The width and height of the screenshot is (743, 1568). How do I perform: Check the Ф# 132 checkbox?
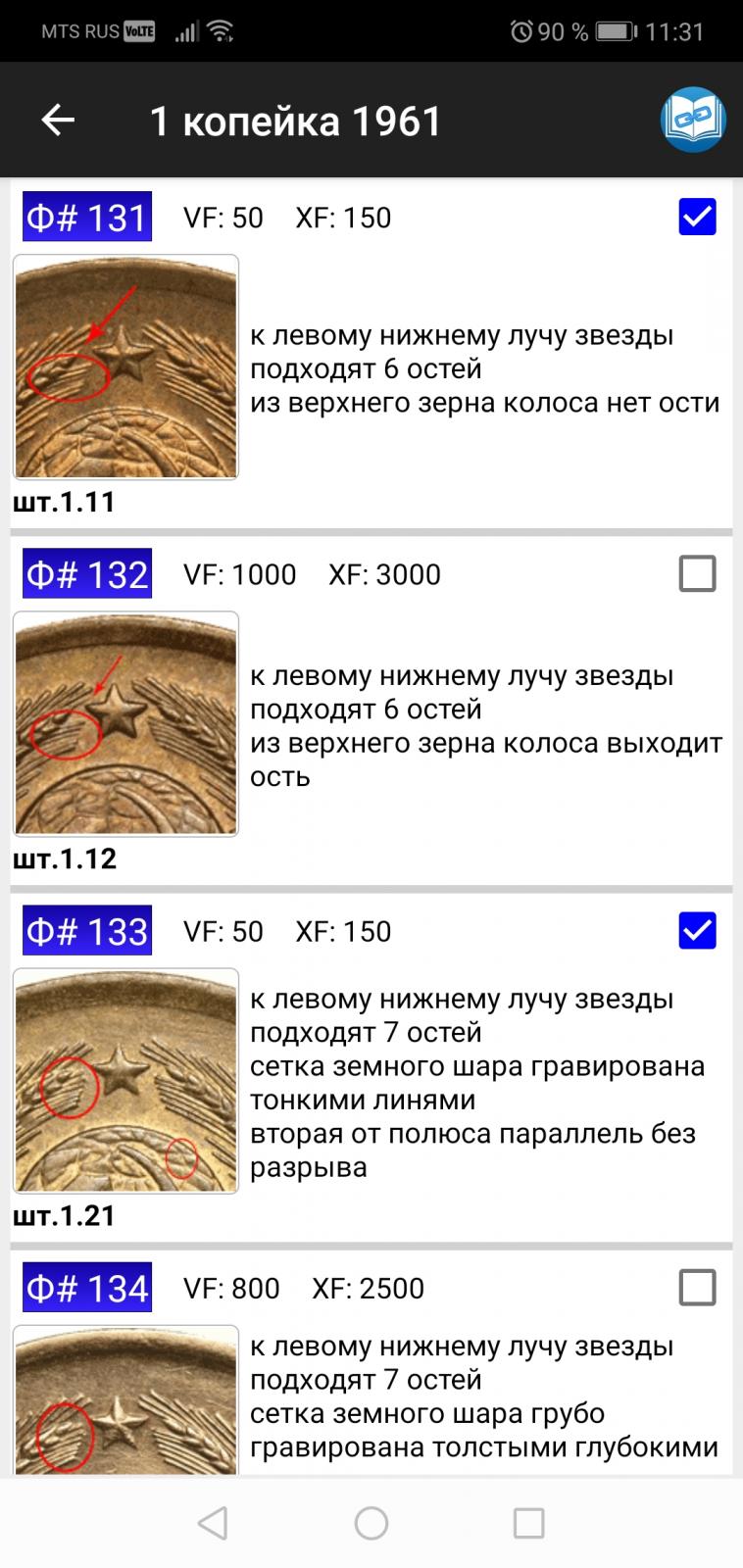(x=697, y=573)
